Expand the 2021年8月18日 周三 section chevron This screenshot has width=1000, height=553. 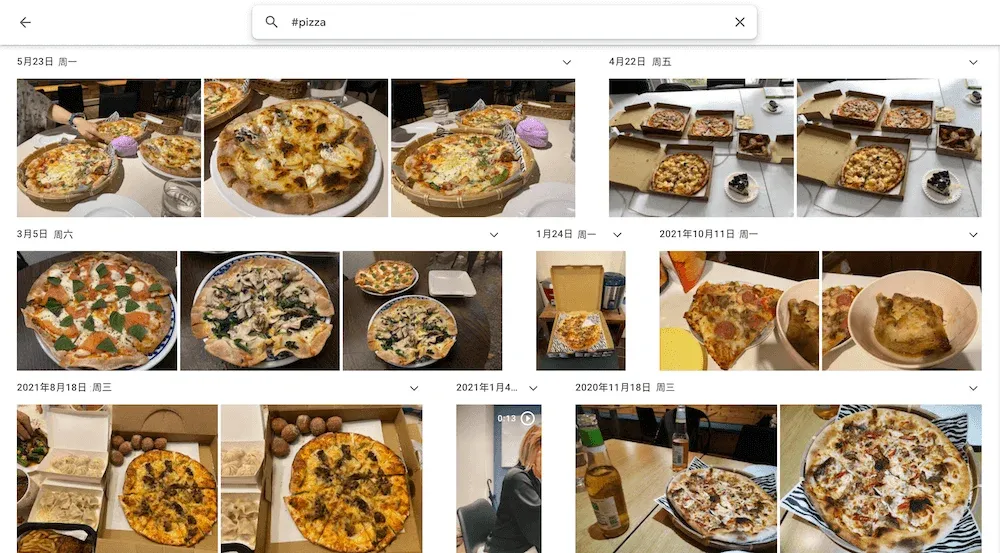[414, 388]
